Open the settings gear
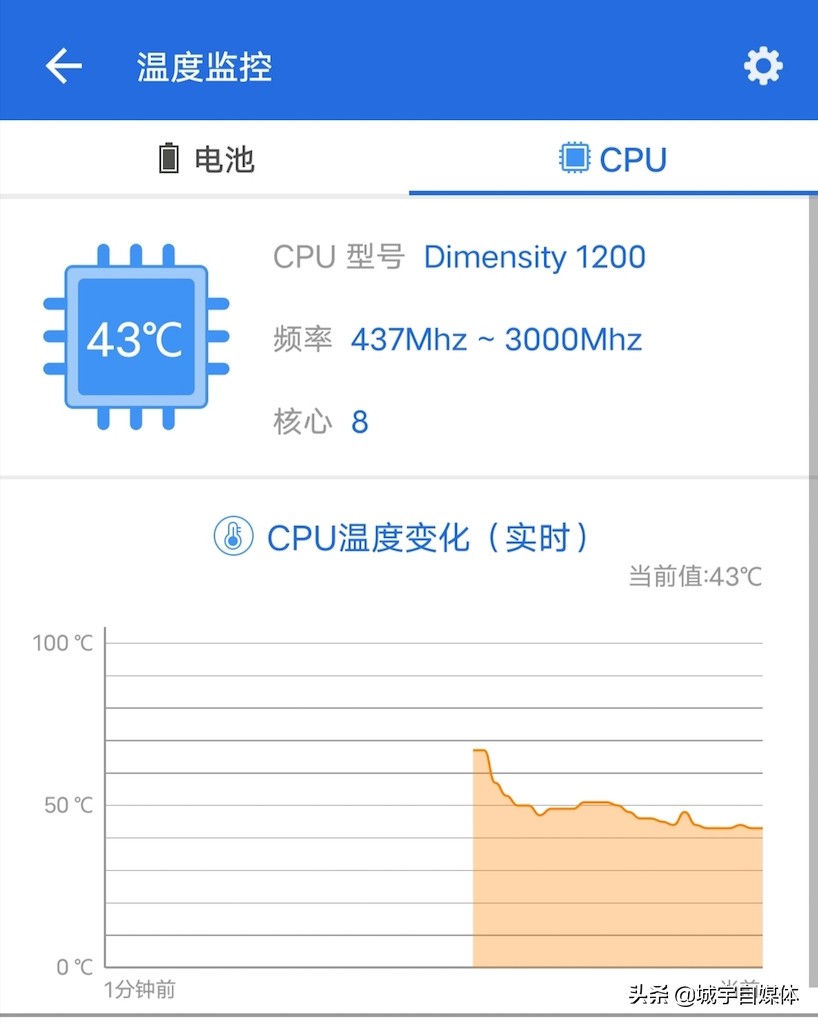Viewport: 818px width, 1024px height. coord(762,65)
